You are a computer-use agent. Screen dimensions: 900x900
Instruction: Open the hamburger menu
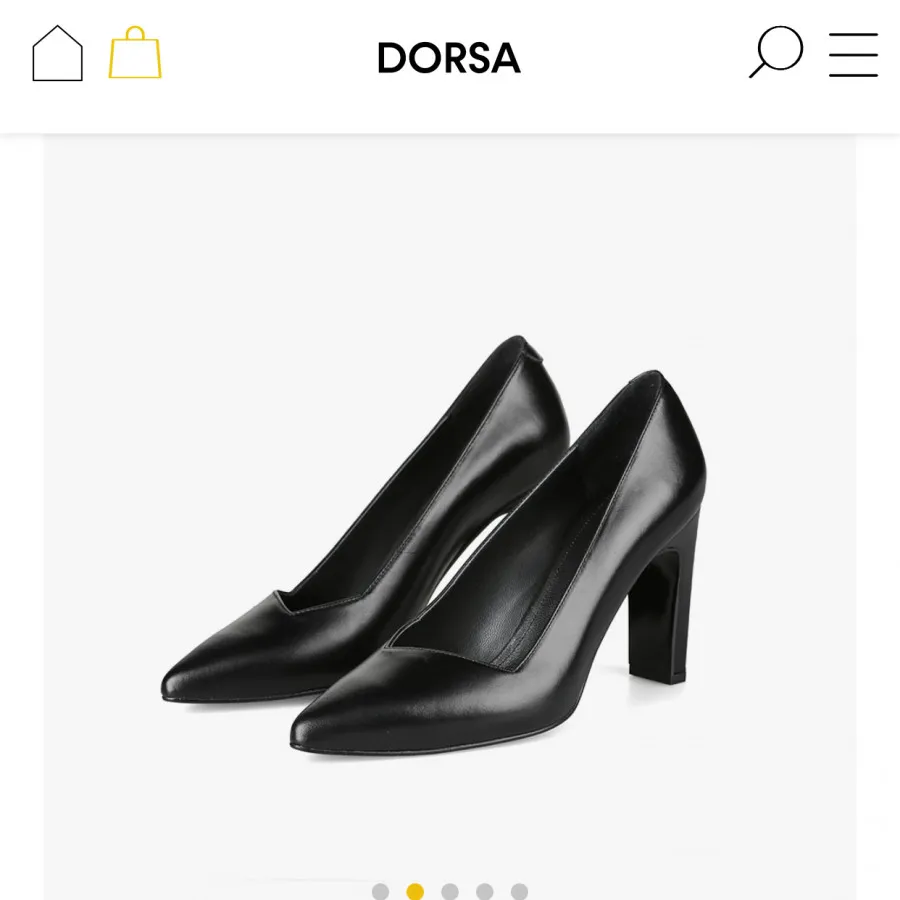(853, 54)
